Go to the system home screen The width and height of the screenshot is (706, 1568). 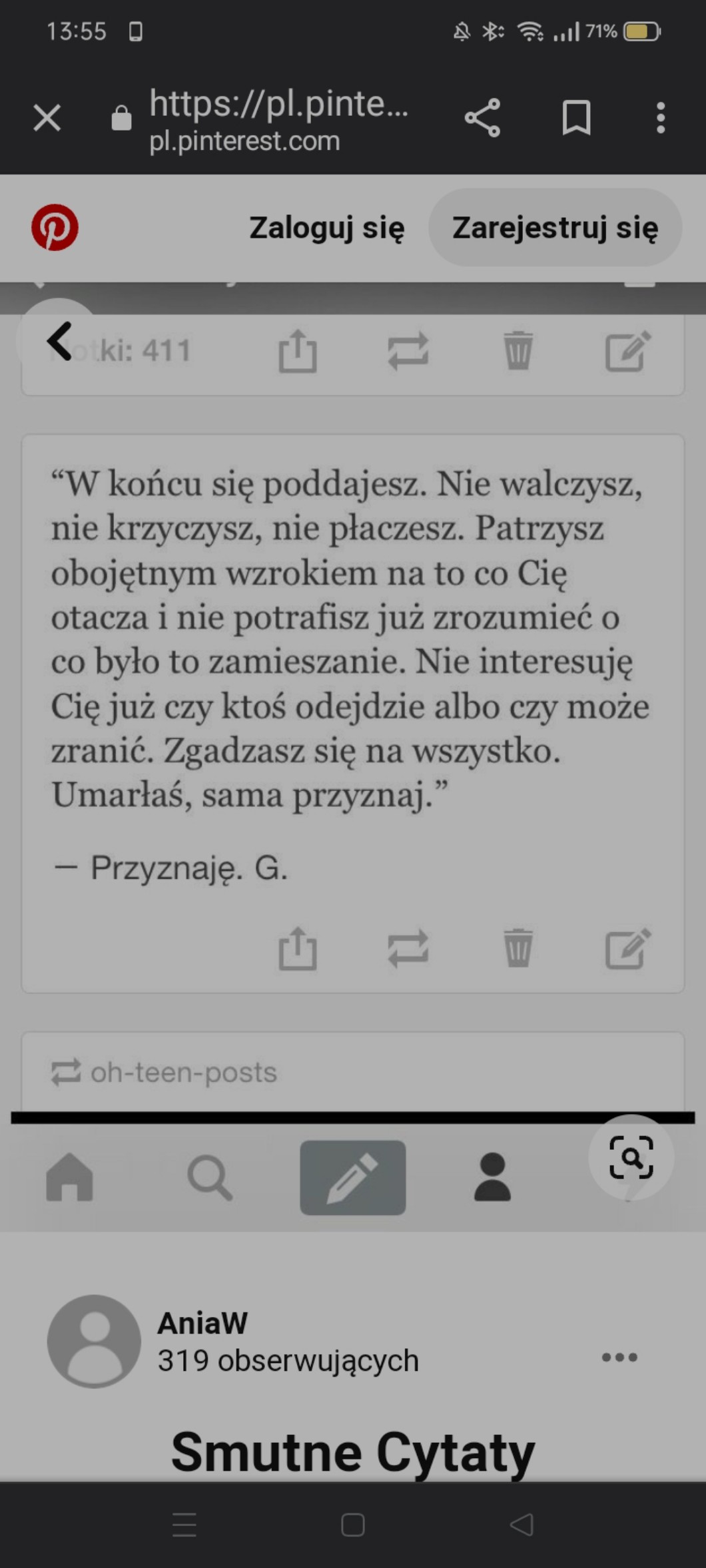[352, 1525]
